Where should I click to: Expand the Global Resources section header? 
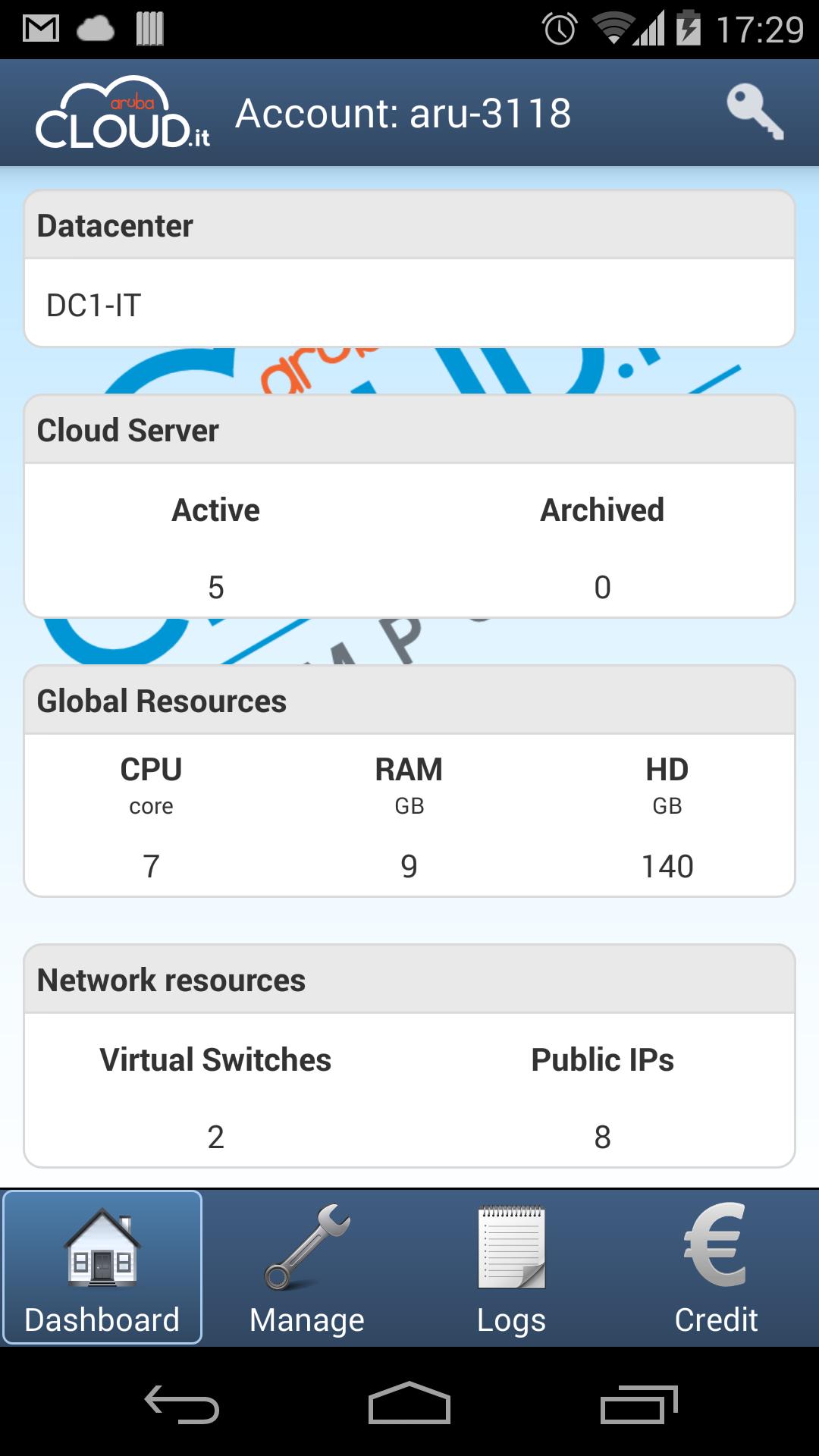[x=409, y=698]
